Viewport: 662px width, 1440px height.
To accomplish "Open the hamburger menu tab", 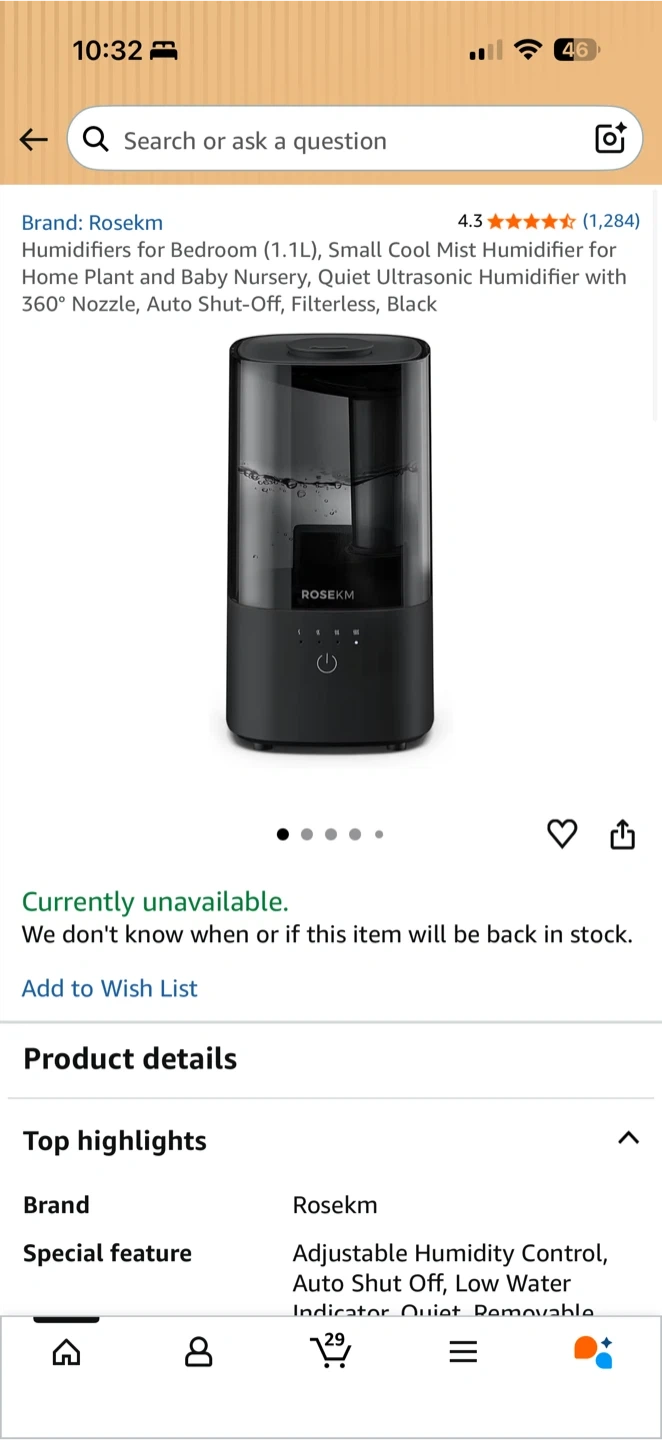I will point(463,1353).
